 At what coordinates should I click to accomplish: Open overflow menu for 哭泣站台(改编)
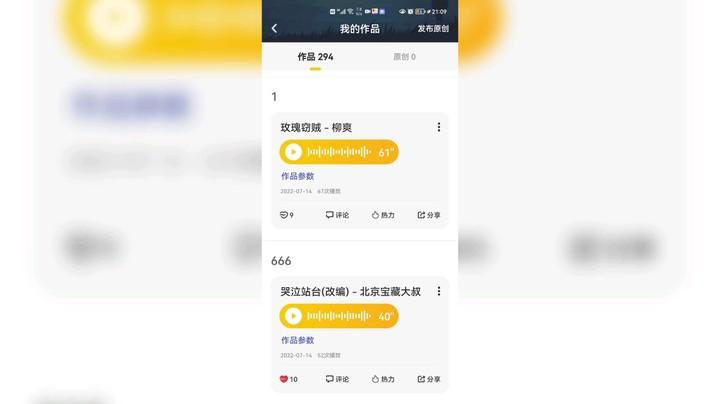pyautogui.click(x=438, y=291)
